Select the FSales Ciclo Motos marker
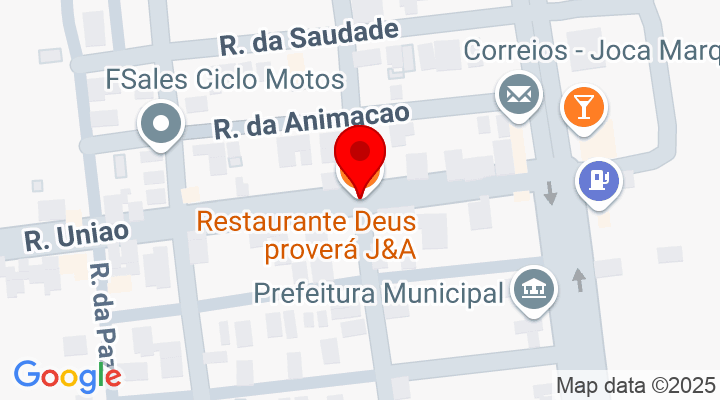Image resolution: width=720 pixels, height=400 pixels. click(160, 127)
